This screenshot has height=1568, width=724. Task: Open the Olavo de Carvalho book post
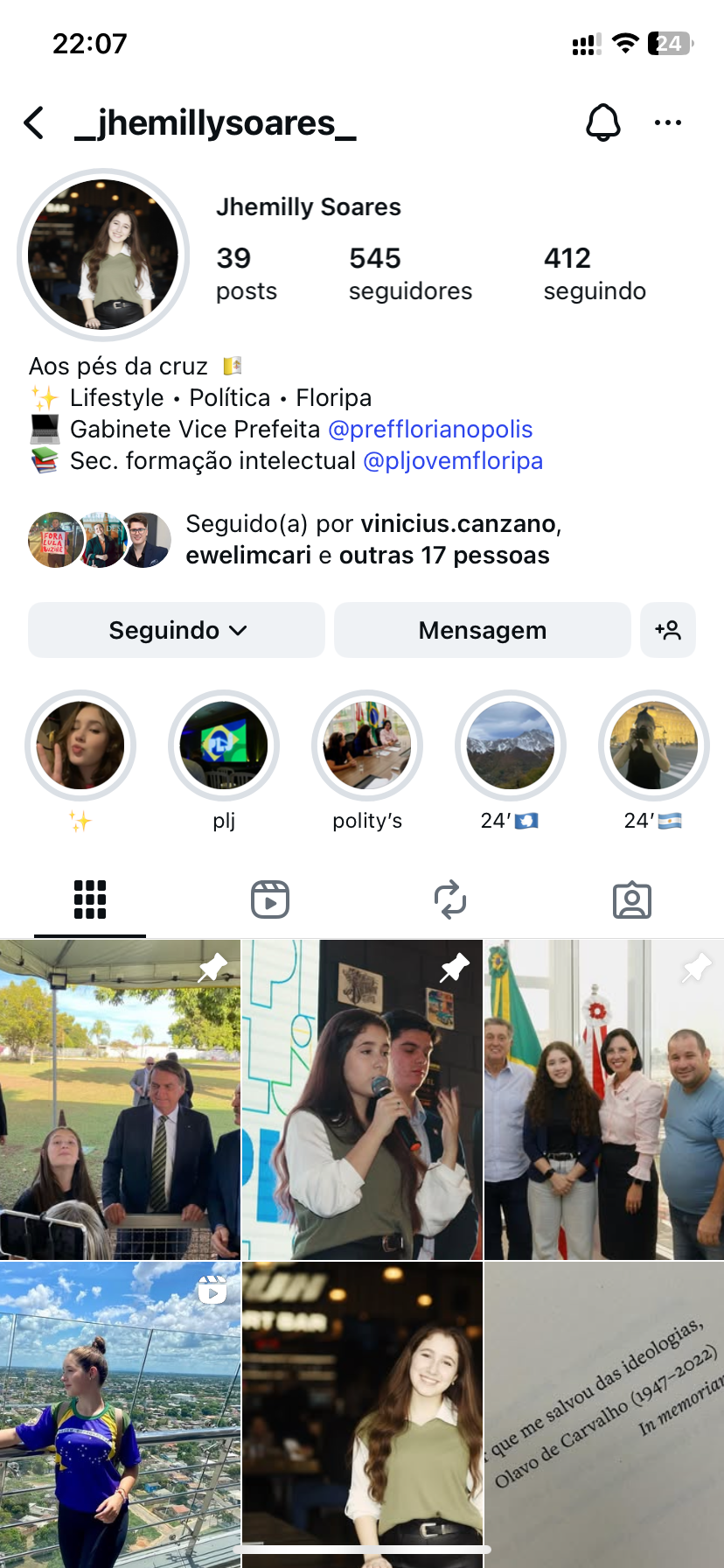(604, 1415)
